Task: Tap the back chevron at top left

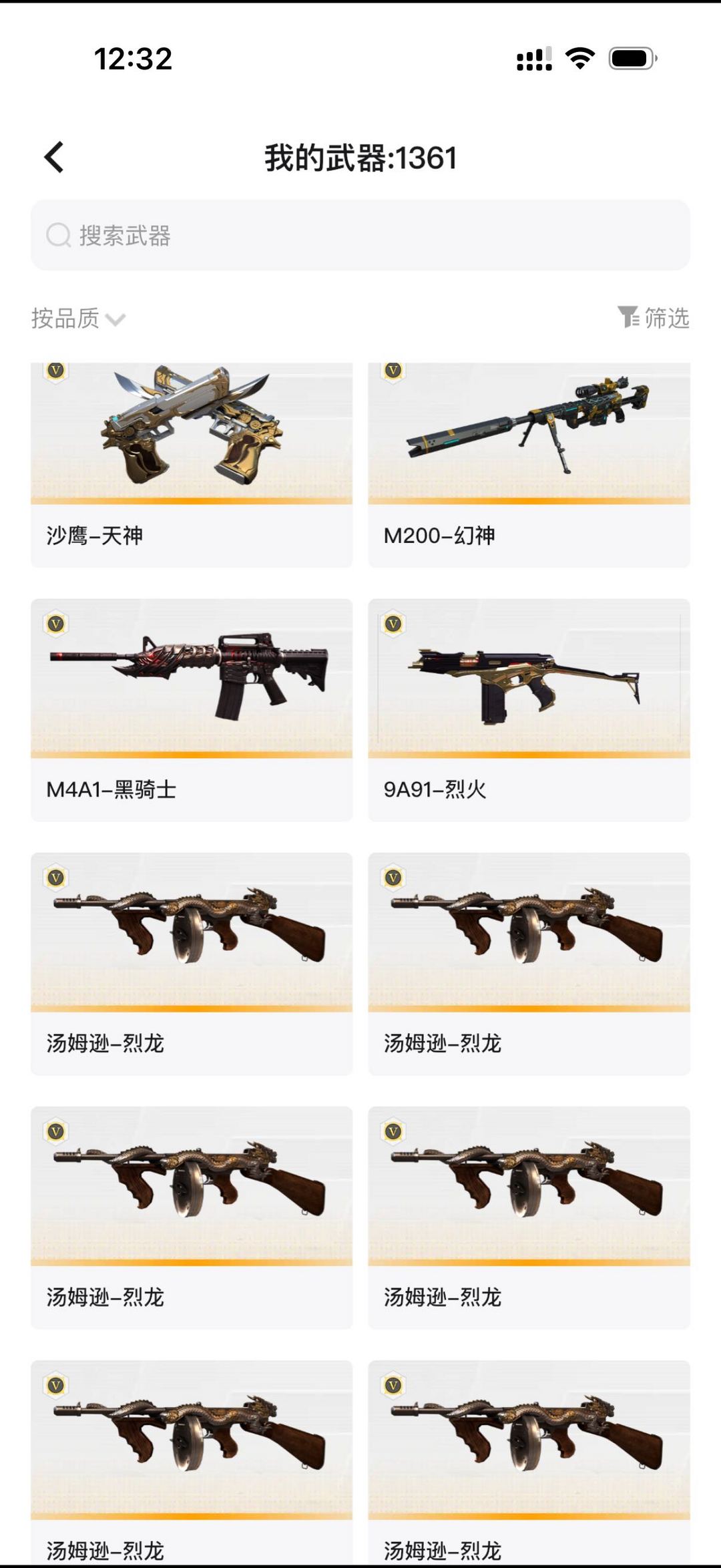Action: click(54, 158)
